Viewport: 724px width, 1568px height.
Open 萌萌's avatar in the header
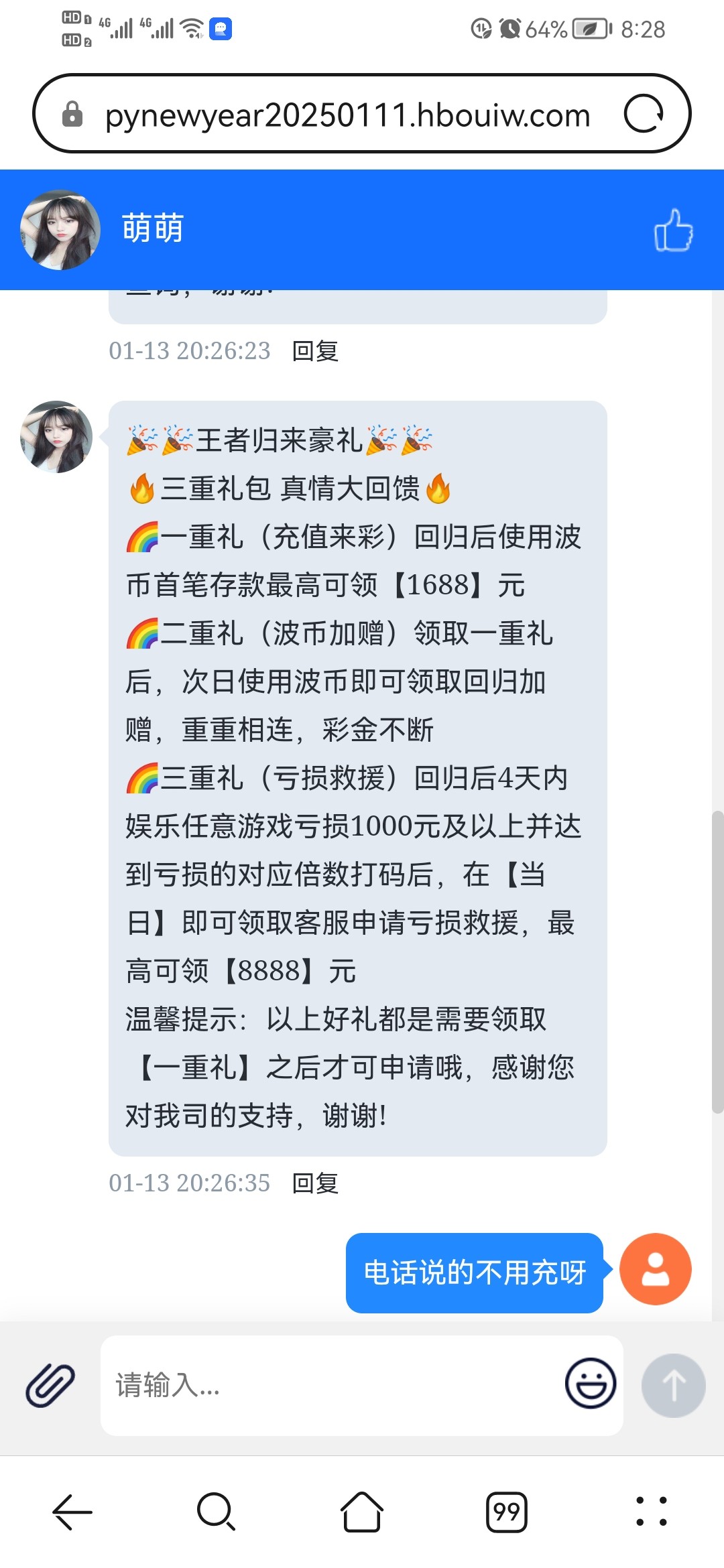pyautogui.click(x=60, y=230)
